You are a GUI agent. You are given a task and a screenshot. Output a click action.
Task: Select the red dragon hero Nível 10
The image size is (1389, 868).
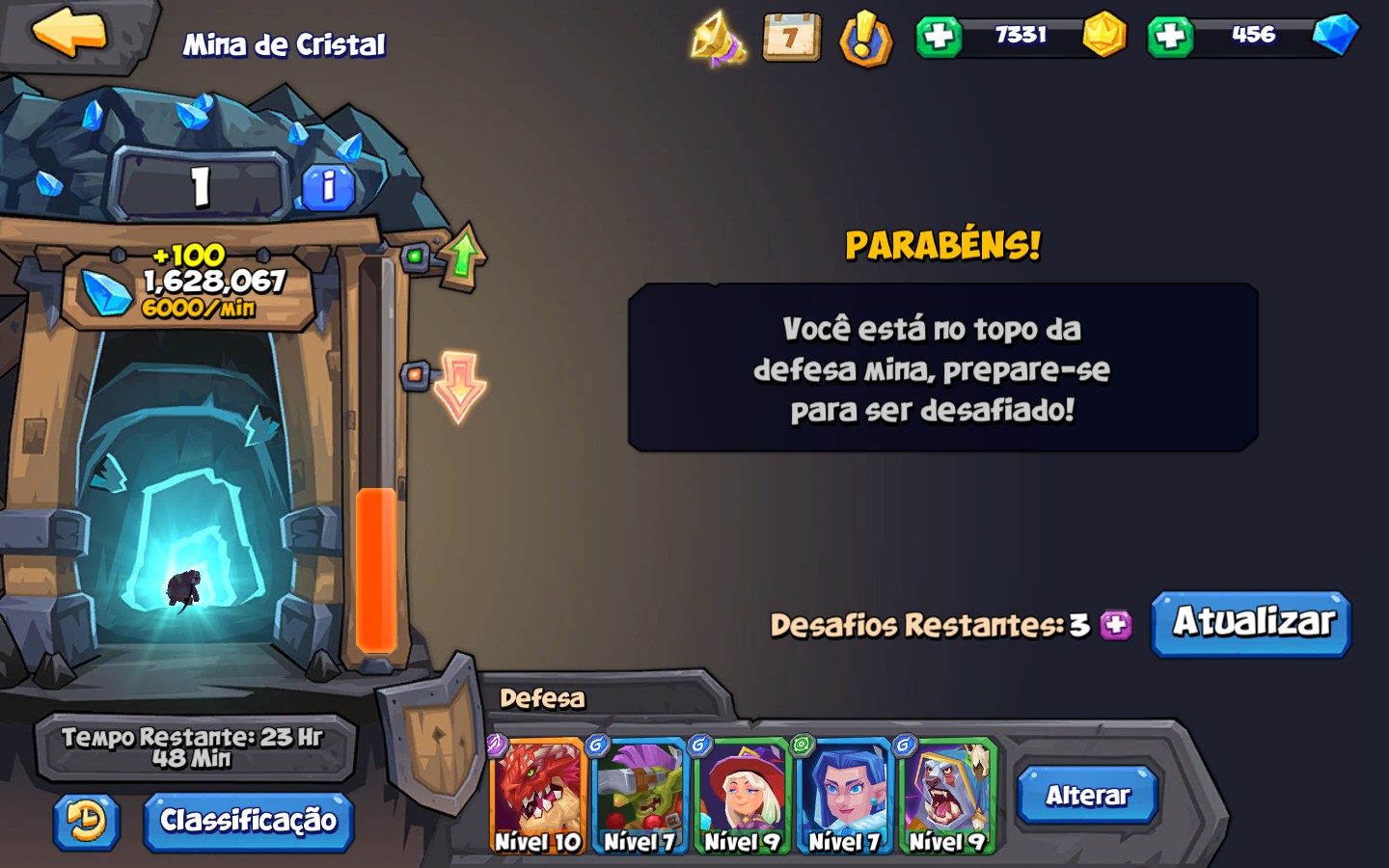[x=538, y=796]
